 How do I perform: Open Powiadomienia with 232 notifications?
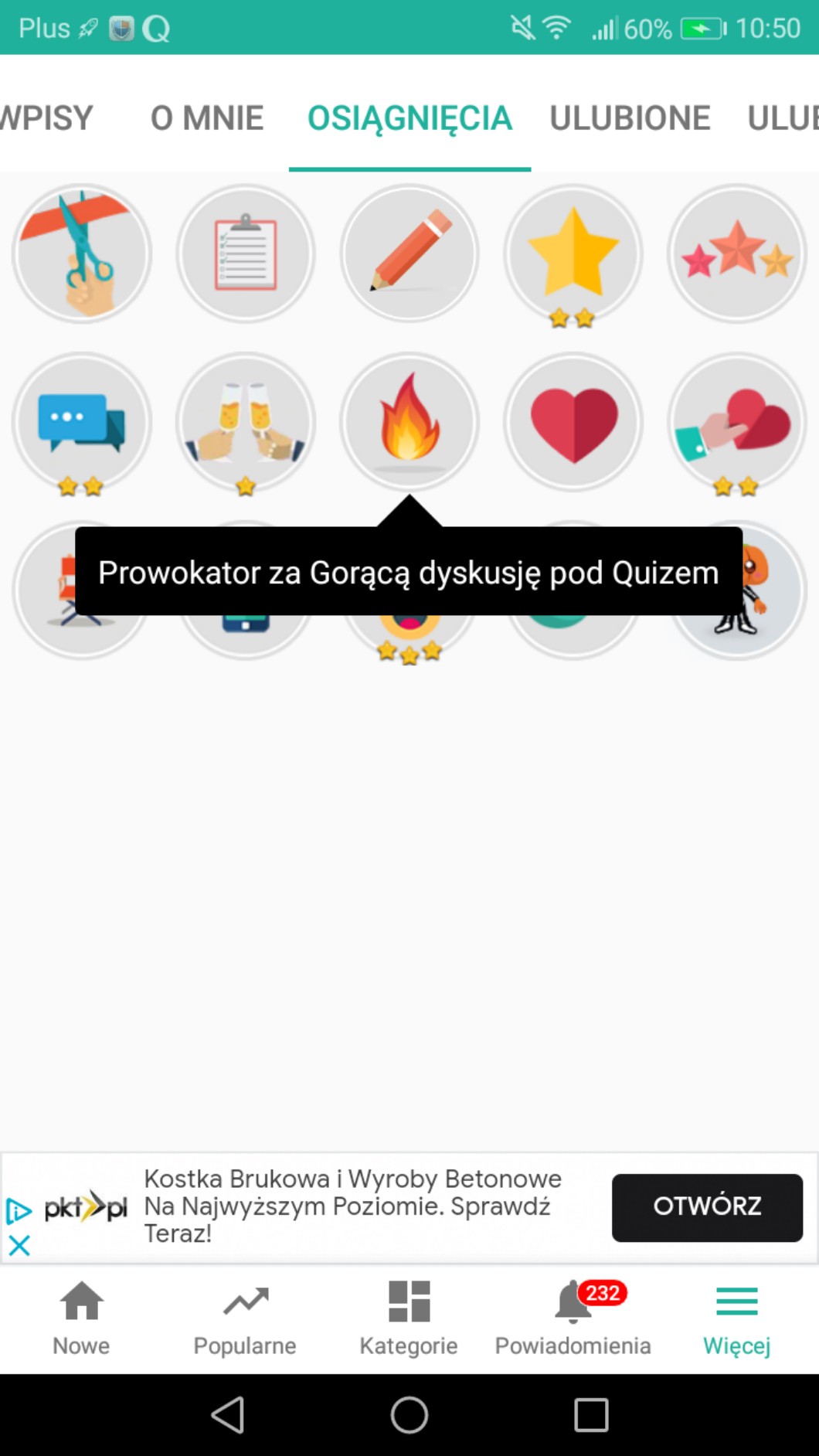click(x=573, y=1318)
